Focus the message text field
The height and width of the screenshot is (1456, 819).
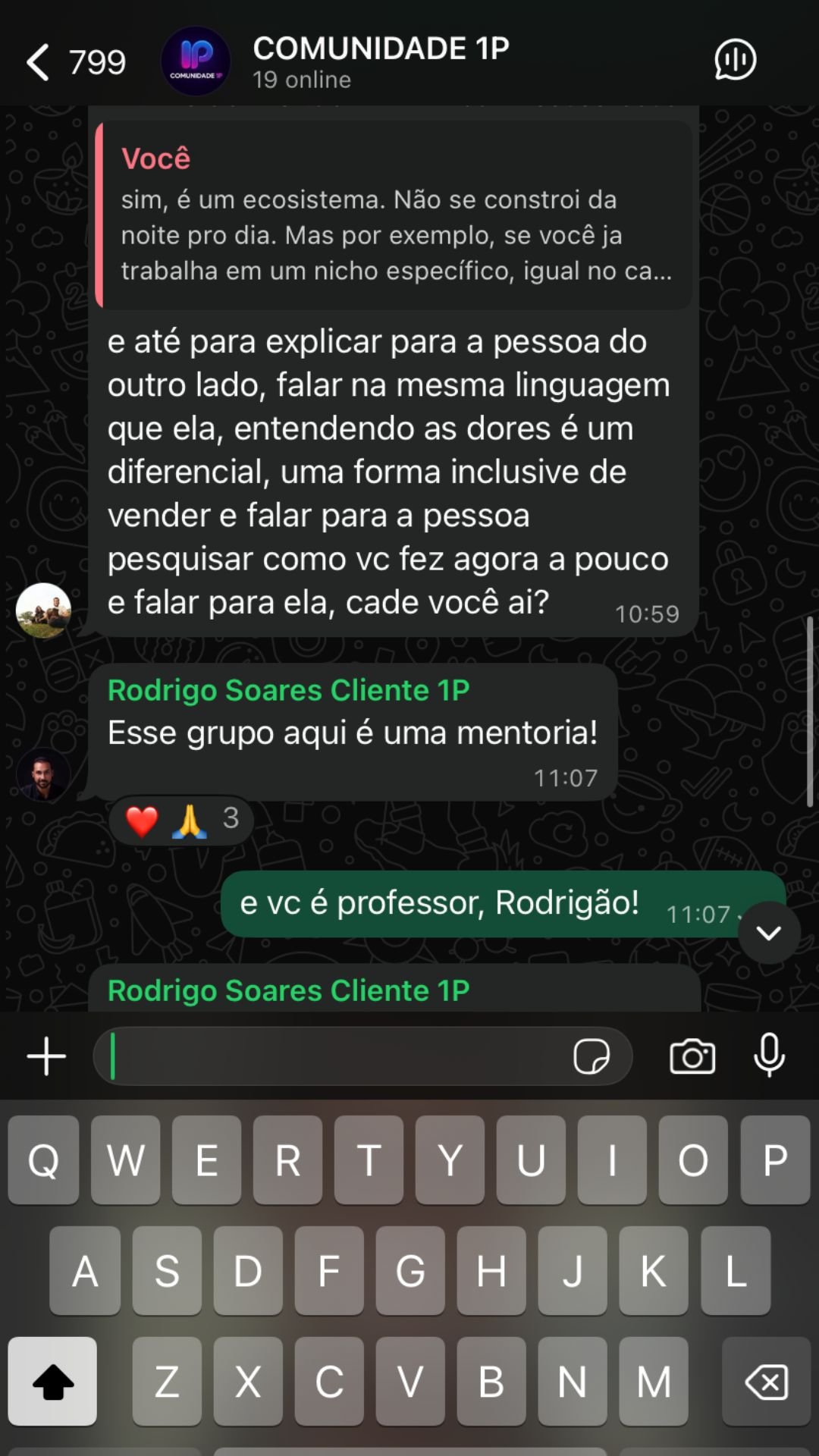pyautogui.click(x=334, y=1056)
